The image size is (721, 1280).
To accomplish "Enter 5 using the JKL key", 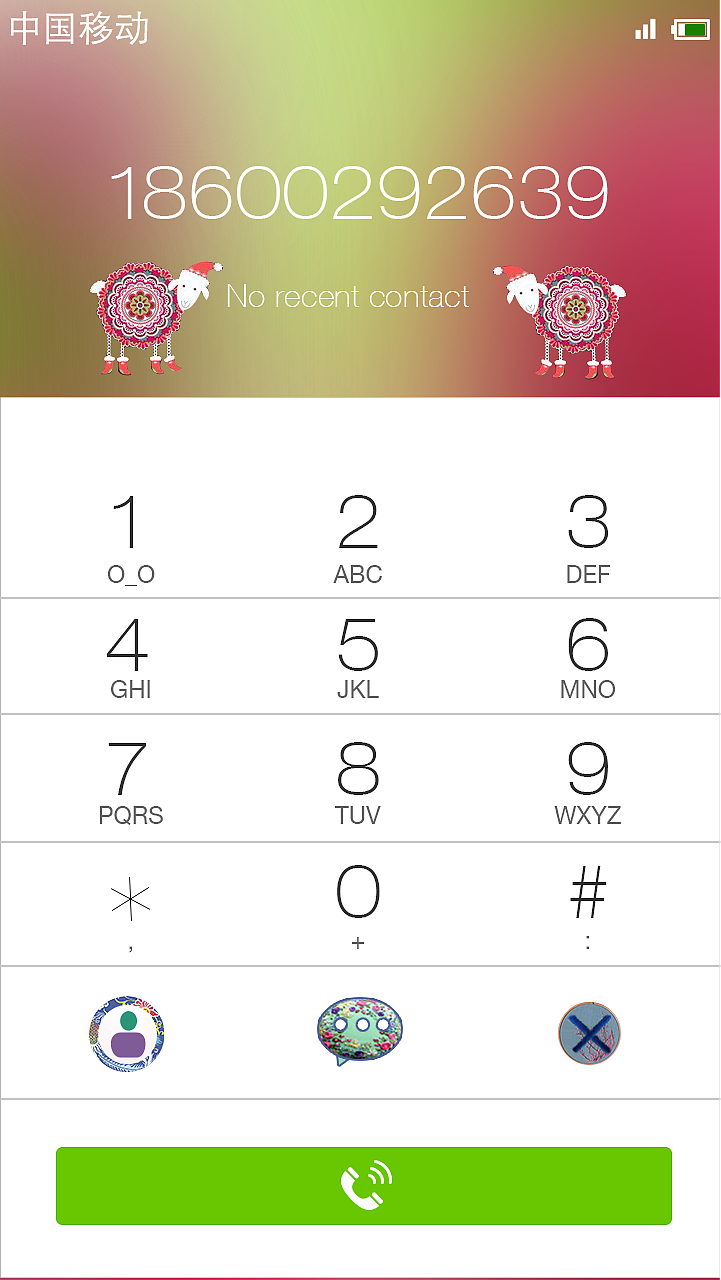I will pos(358,657).
